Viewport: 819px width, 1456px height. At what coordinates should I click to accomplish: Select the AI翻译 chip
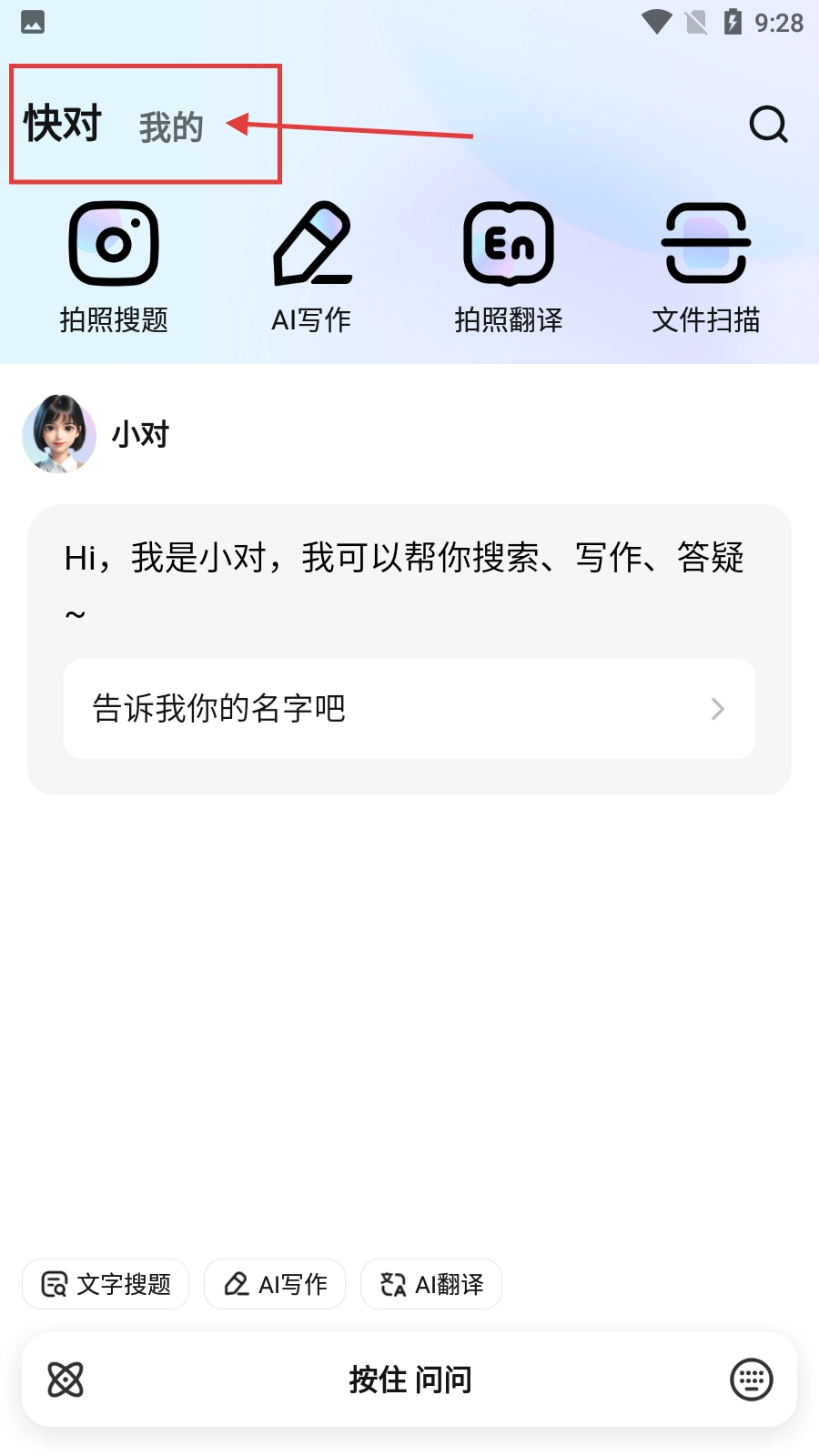[431, 1284]
